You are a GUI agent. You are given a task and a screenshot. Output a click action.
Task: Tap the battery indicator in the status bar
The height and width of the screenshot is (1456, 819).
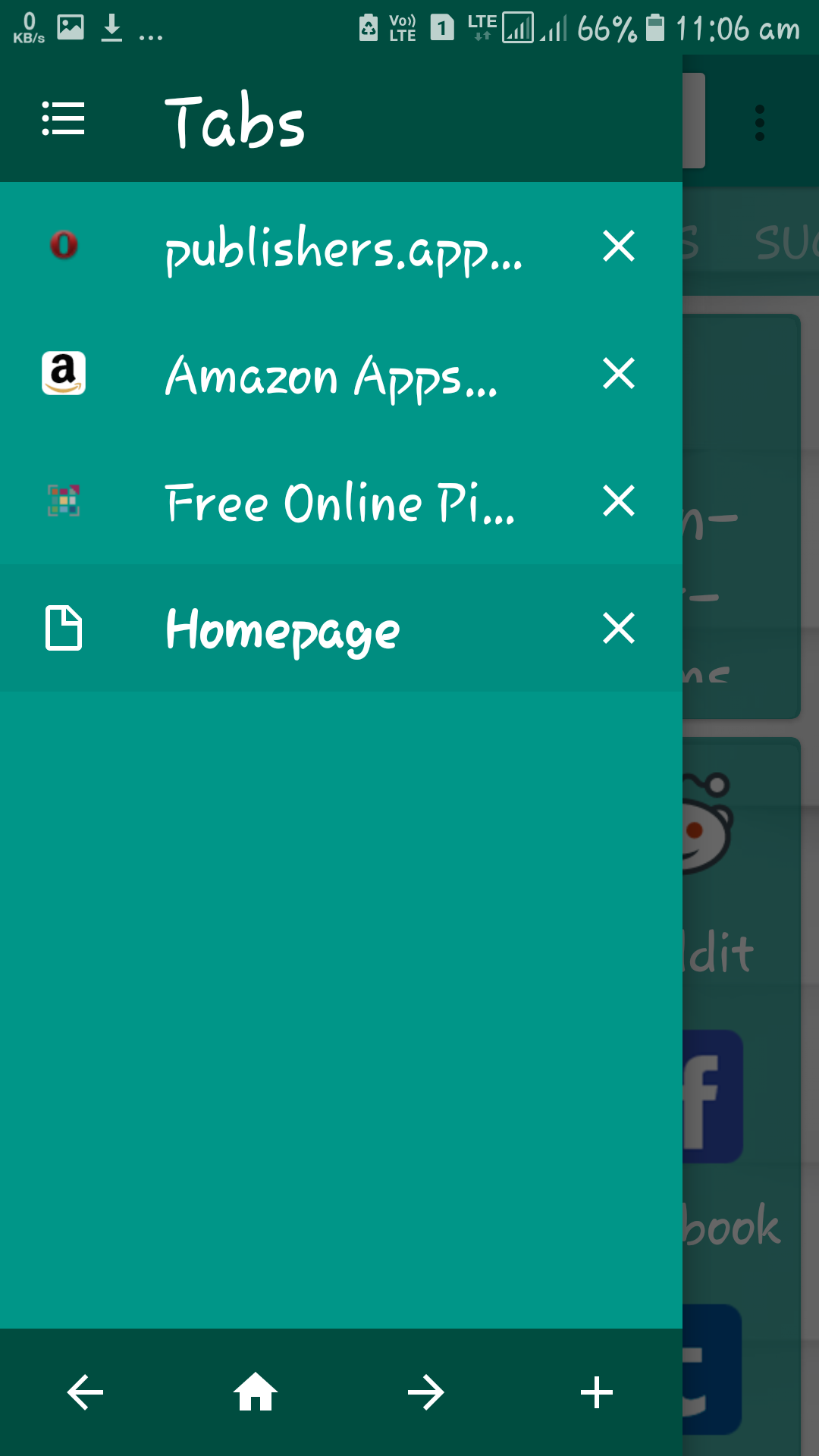click(x=654, y=29)
